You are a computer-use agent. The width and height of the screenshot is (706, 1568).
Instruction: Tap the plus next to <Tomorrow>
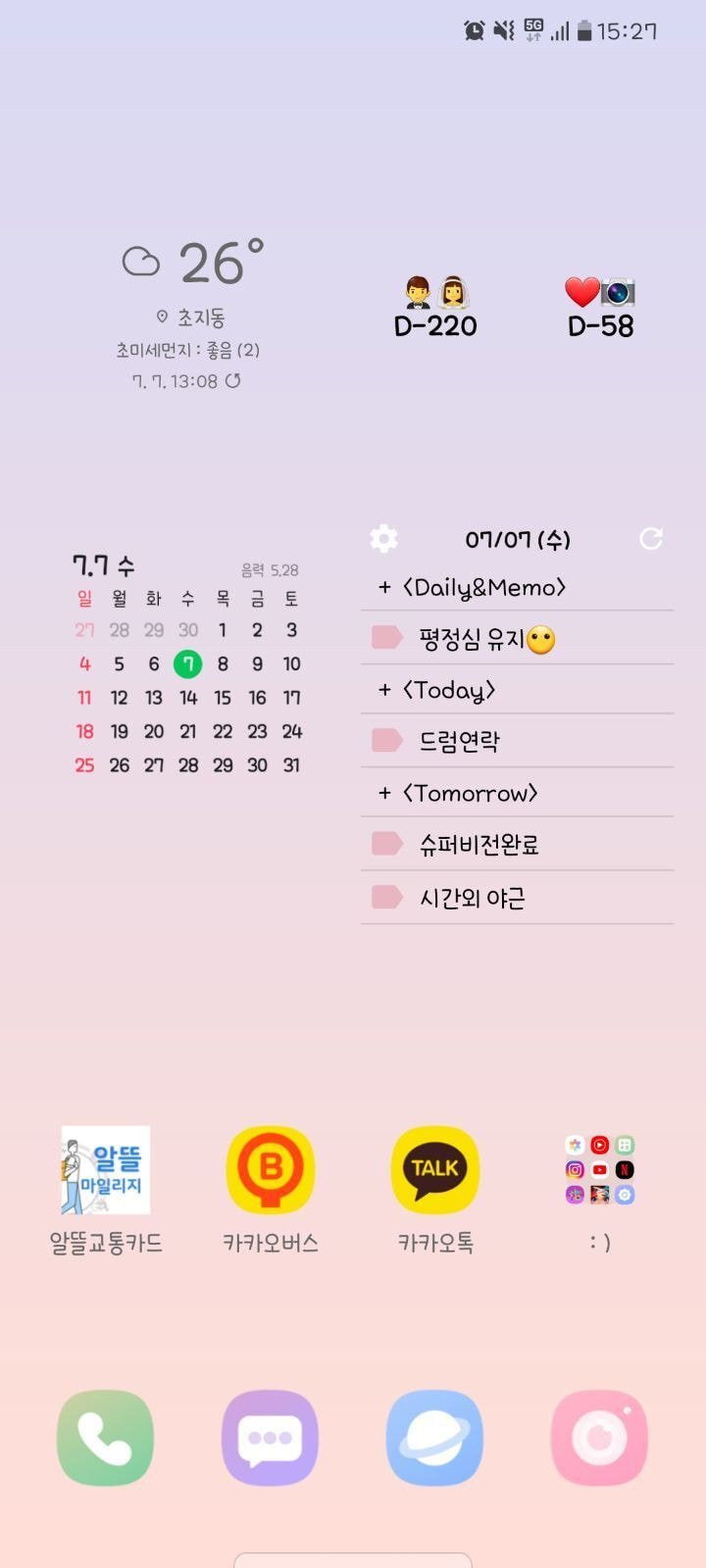coord(383,792)
